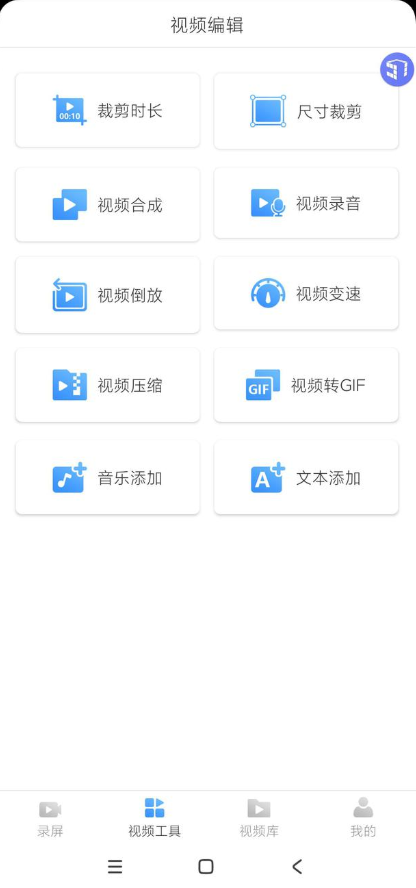Screen dimensions: 416x888
Task: Open 视频变速 speed change tool
Action: pyautogui.click(x=306, y=293)
